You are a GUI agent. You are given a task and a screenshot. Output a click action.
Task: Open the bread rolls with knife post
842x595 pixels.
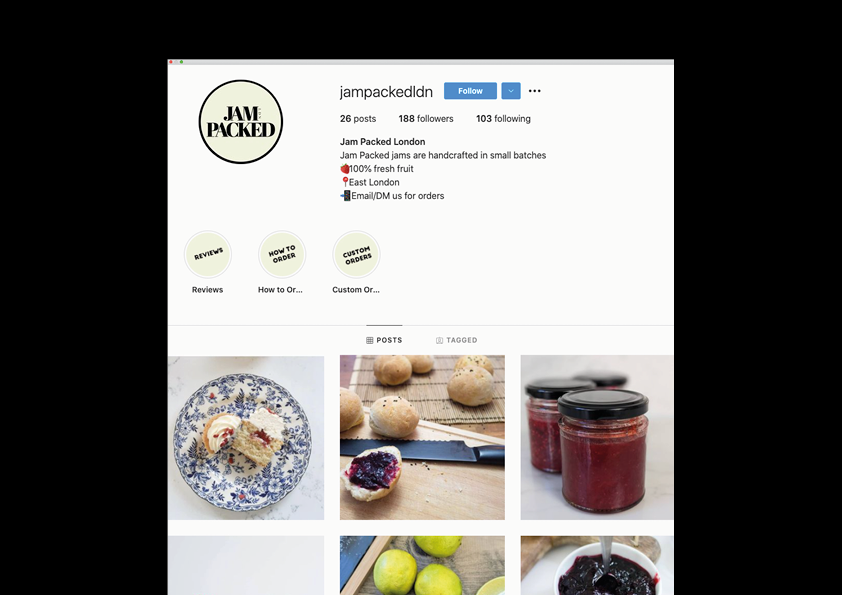[422, 437]
